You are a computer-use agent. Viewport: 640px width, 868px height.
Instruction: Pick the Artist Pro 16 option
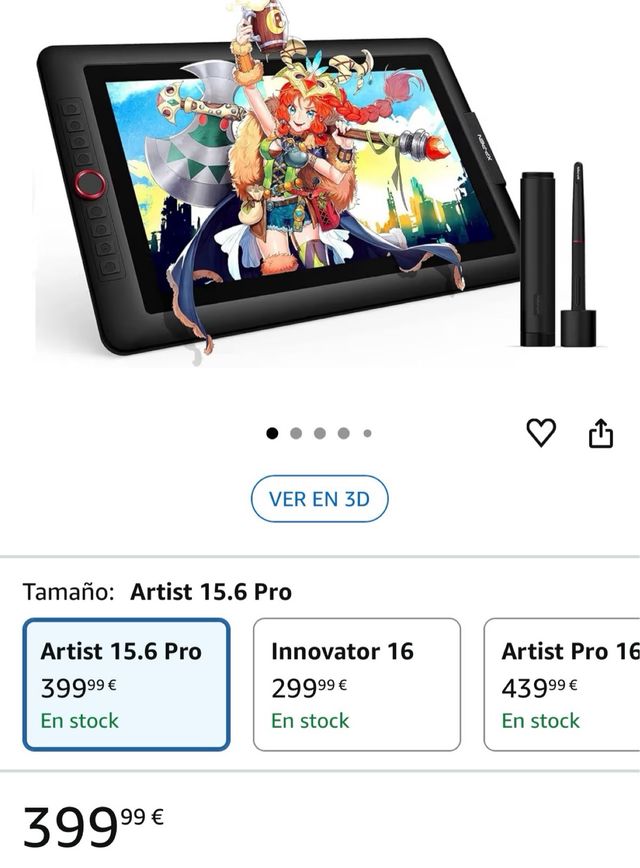[565, 684]
